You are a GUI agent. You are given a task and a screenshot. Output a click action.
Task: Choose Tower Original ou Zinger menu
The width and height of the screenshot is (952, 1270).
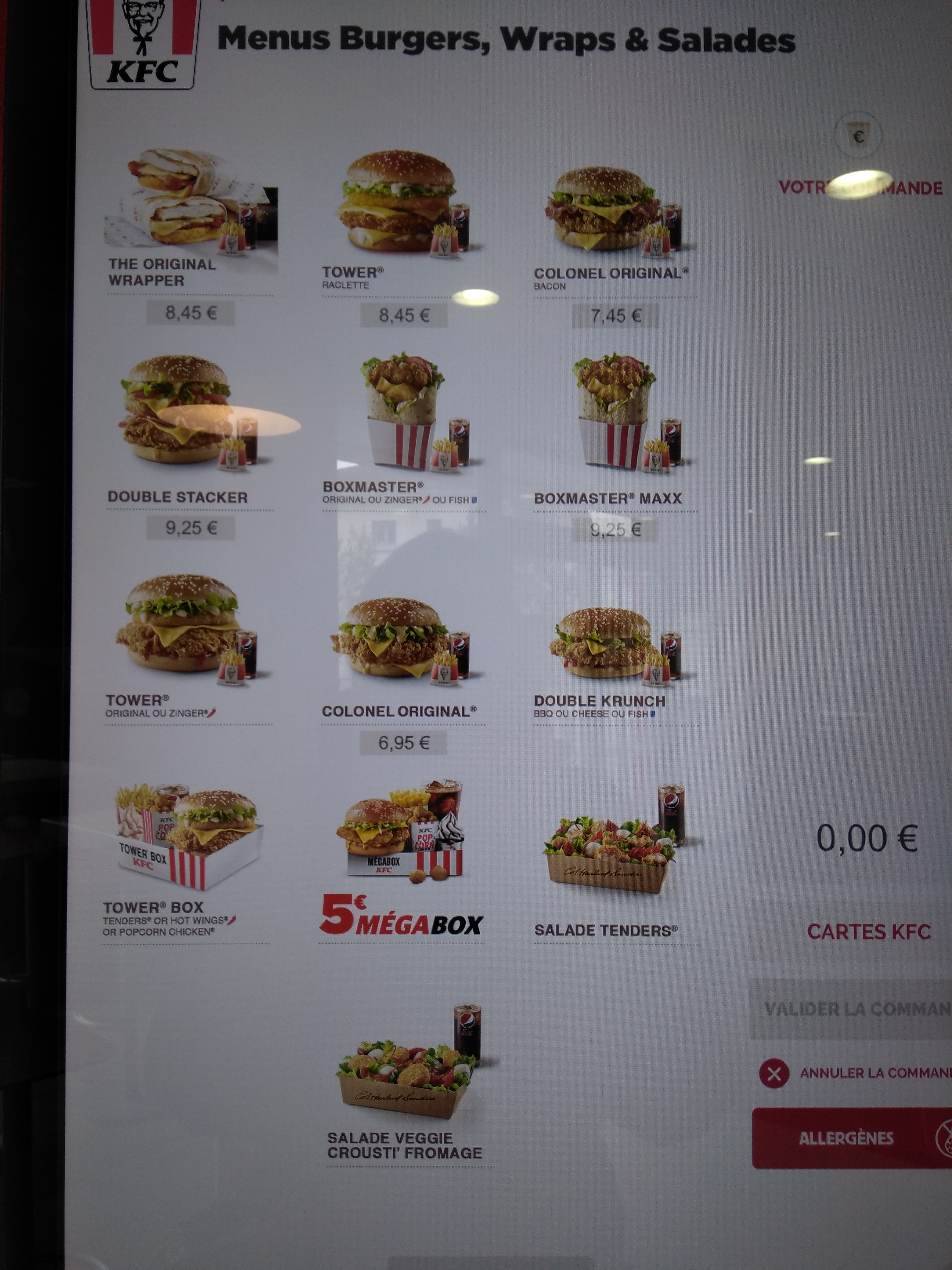[x=188, y=649]
